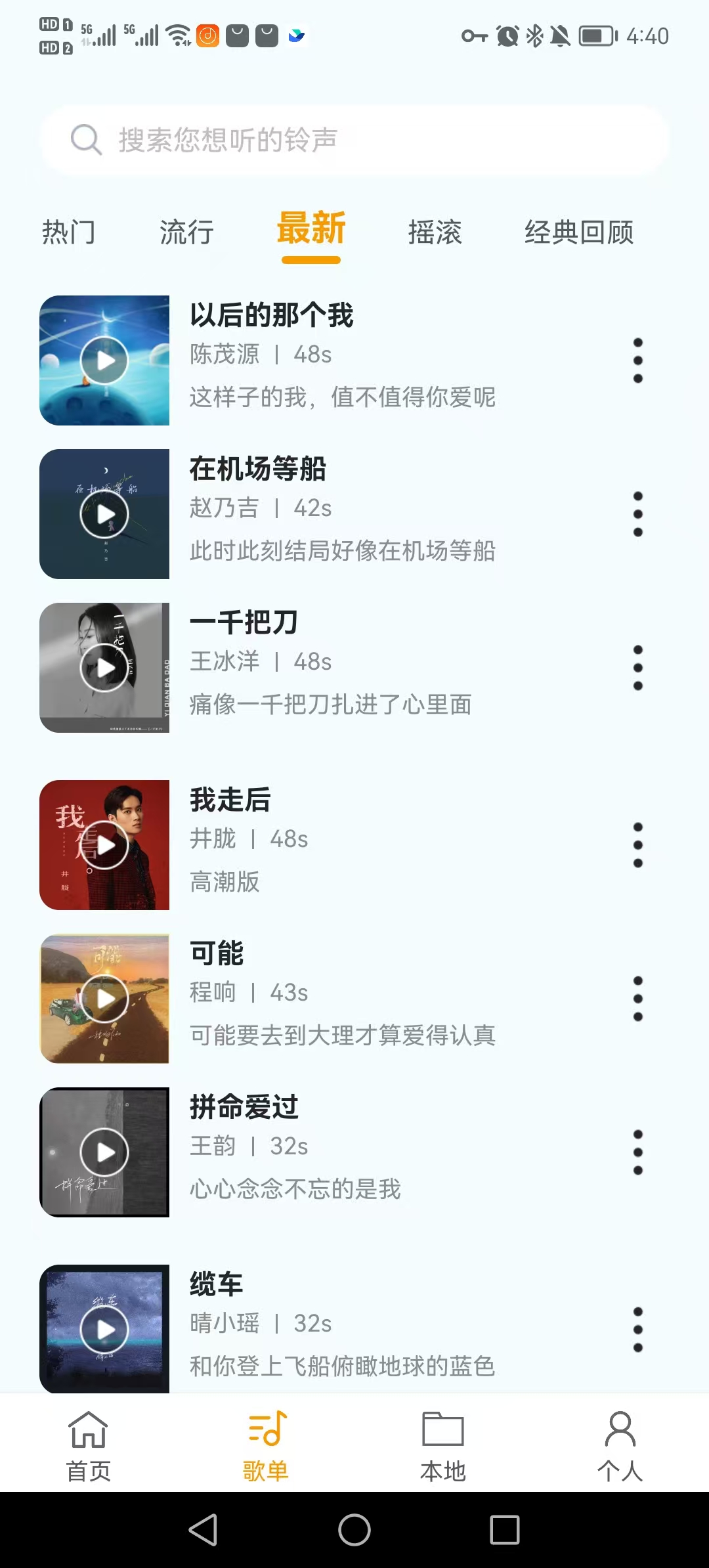Switch to the 经典回顾 tab
The width and height of the screenshot is (709, 1568).
[578, 232]
